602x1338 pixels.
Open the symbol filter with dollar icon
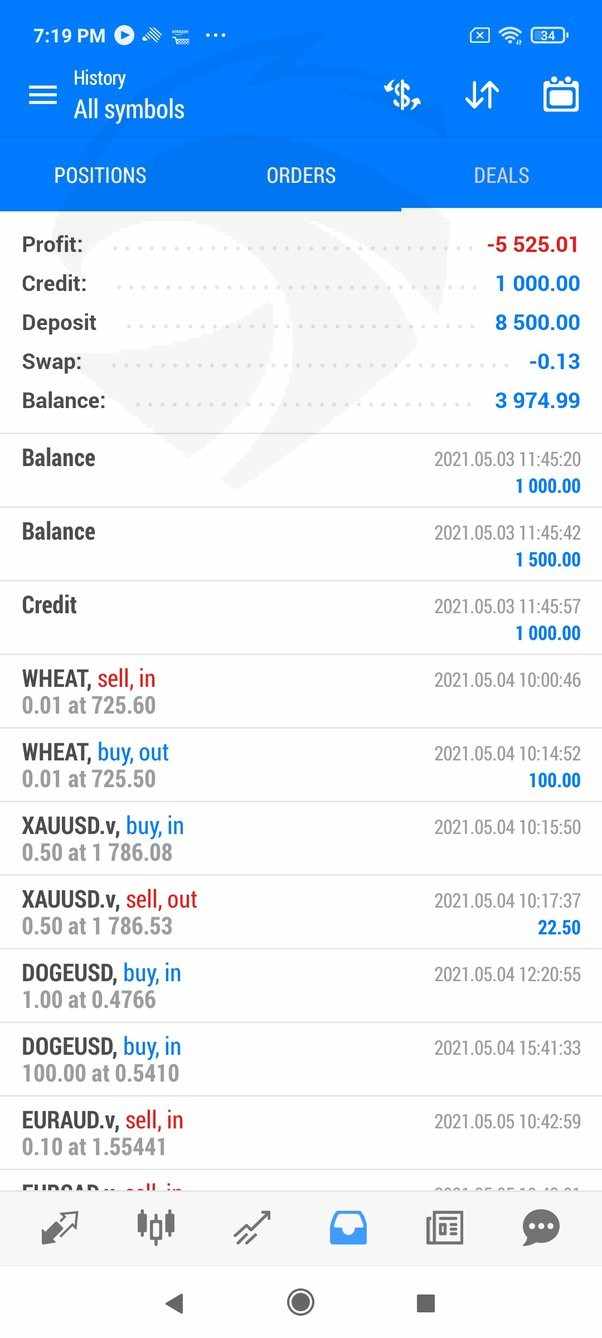(x=402, y=95)
